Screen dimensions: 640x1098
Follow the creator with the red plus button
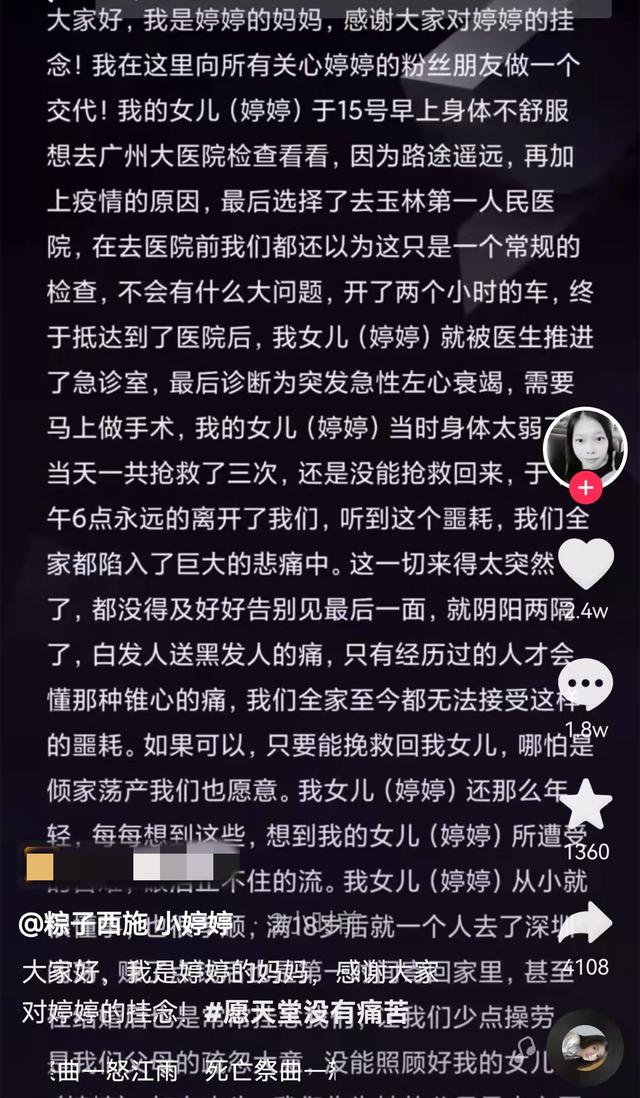click(585, 490)
